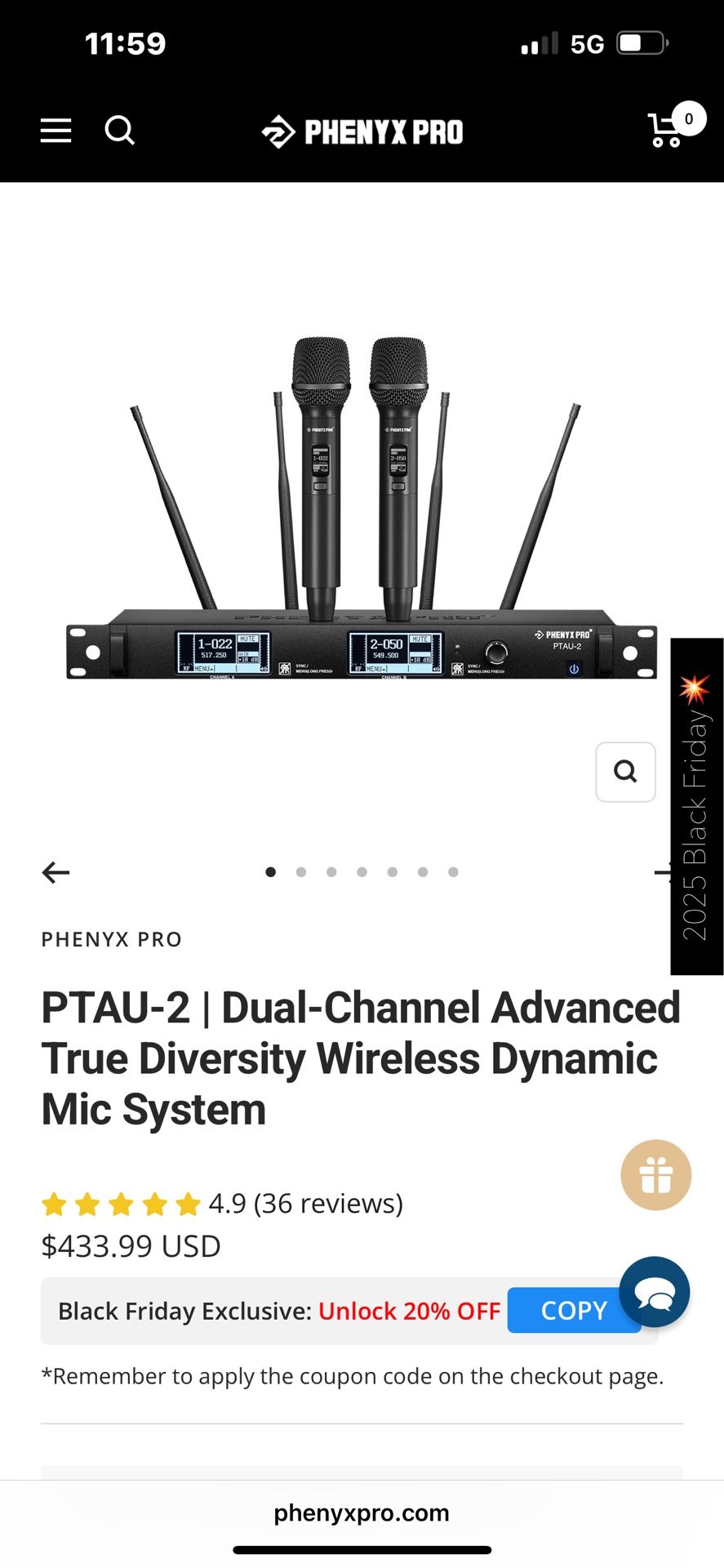Select the last carousel dot
The width and height of the screenshot is (724, 1568).
coord(453,871)
